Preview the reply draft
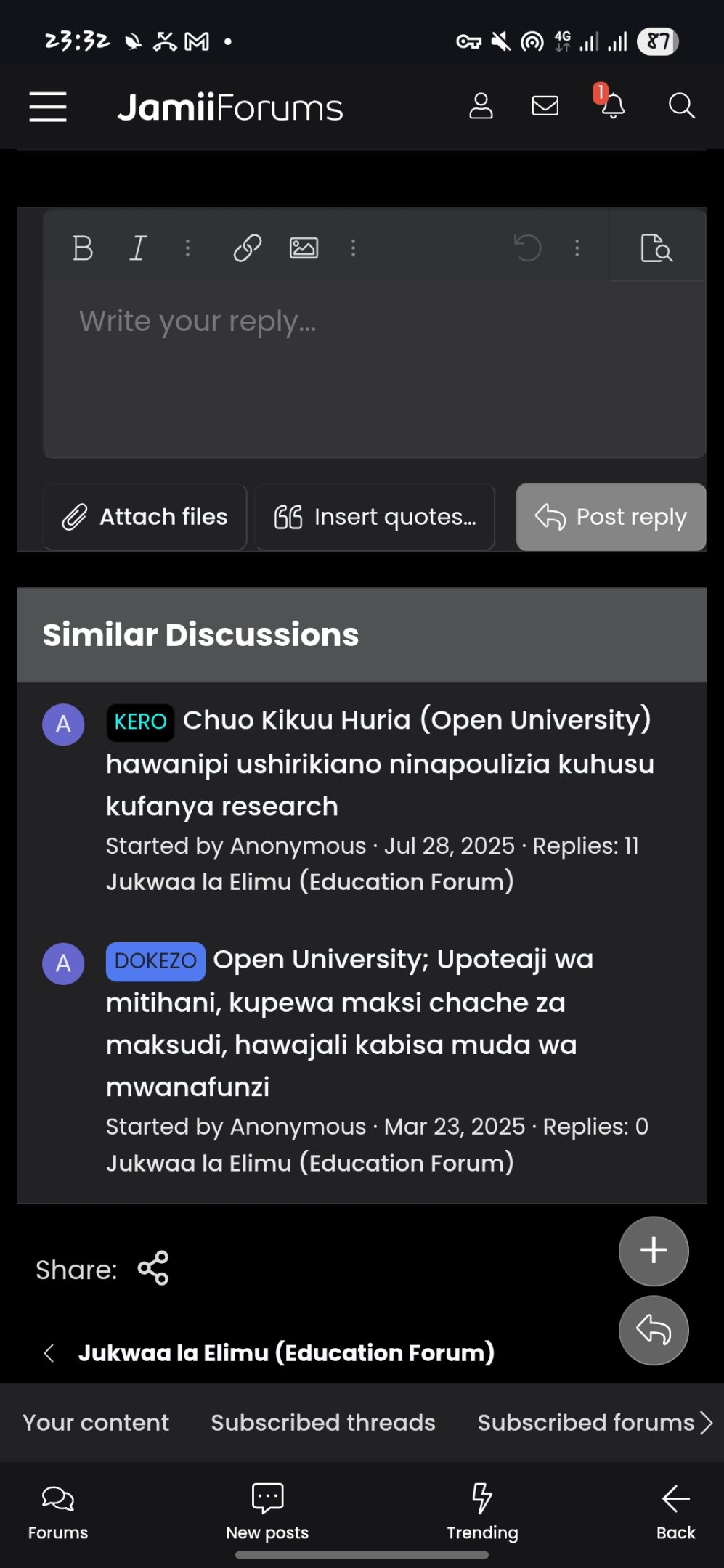 (656, 248)
